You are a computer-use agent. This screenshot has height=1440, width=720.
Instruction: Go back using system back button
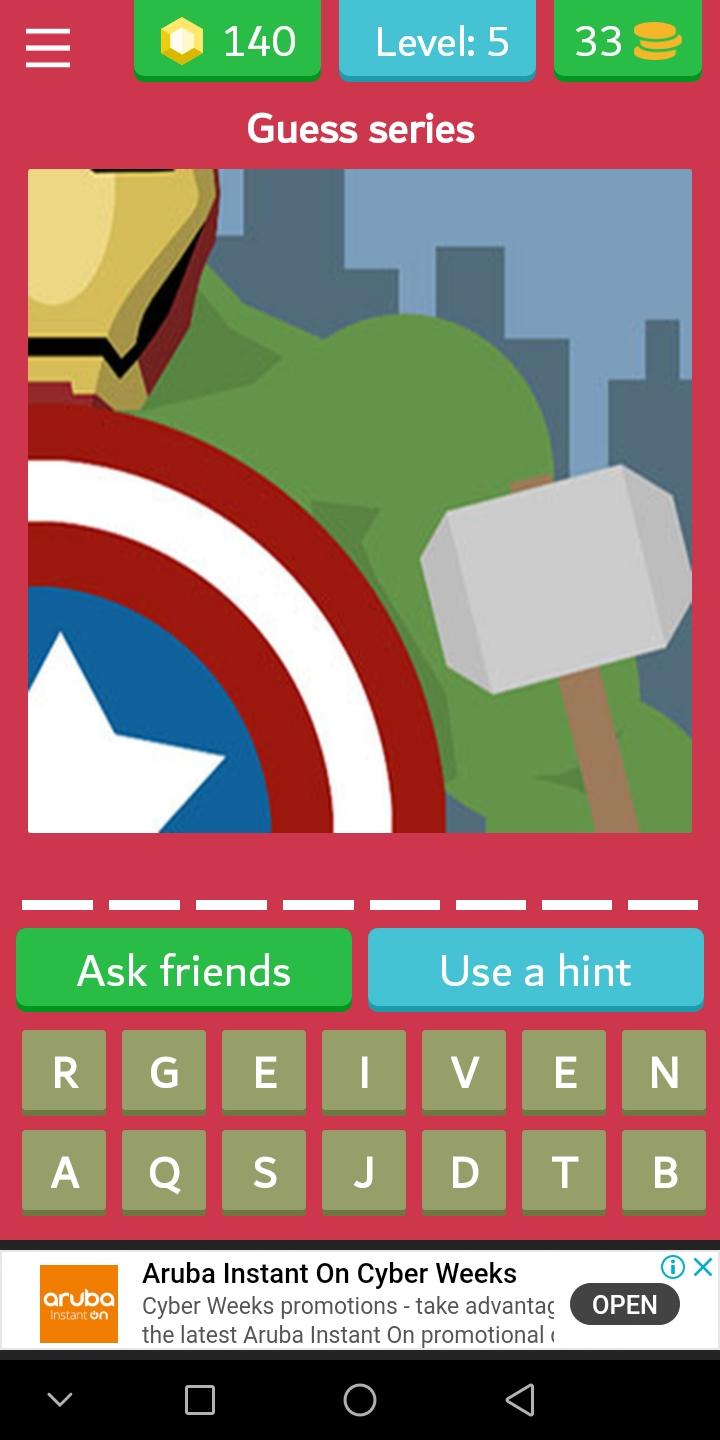[x=520, y=1400]
